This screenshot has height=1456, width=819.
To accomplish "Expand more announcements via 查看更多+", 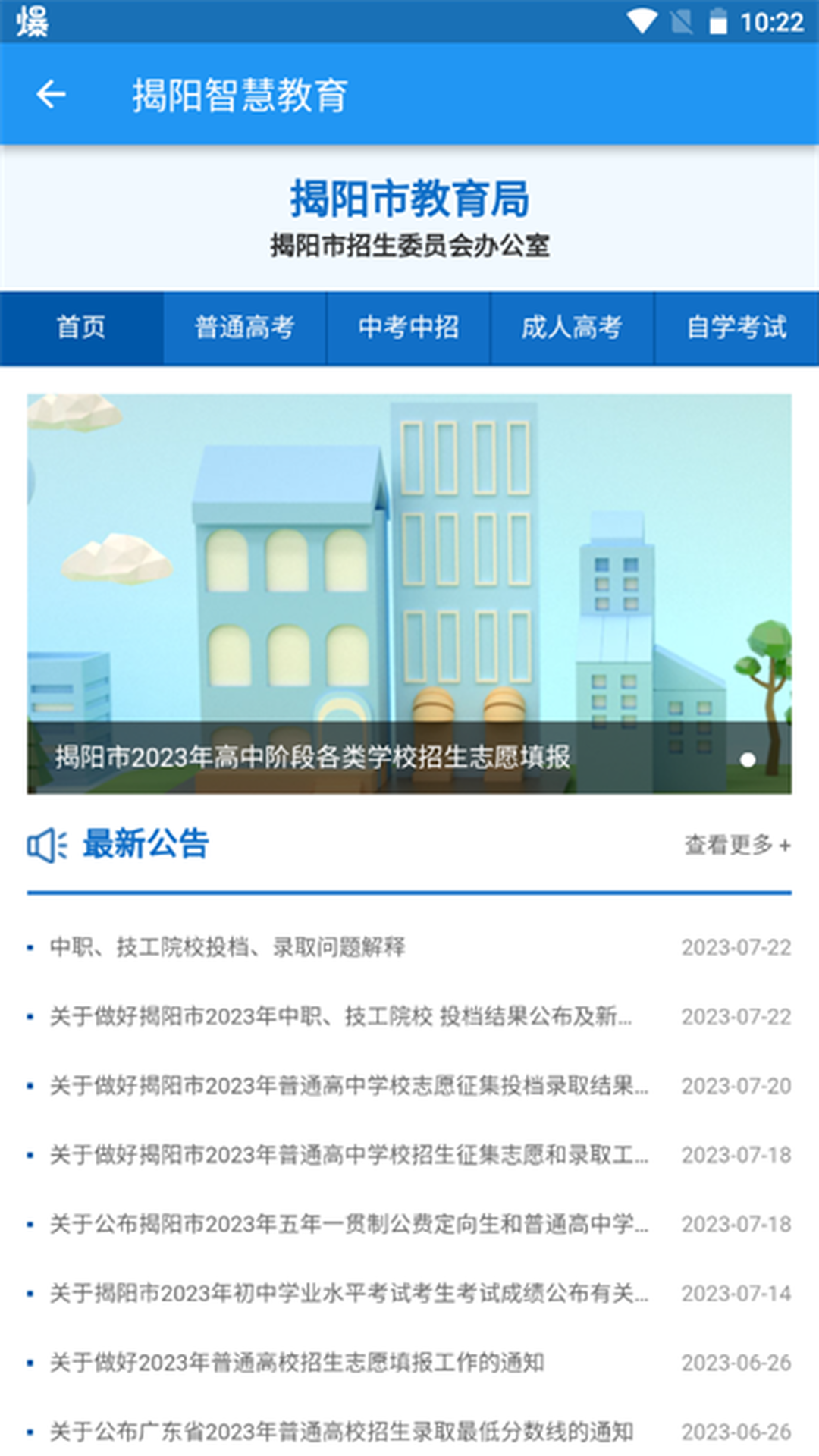I will pyautogui.click(x=737, y=844).
